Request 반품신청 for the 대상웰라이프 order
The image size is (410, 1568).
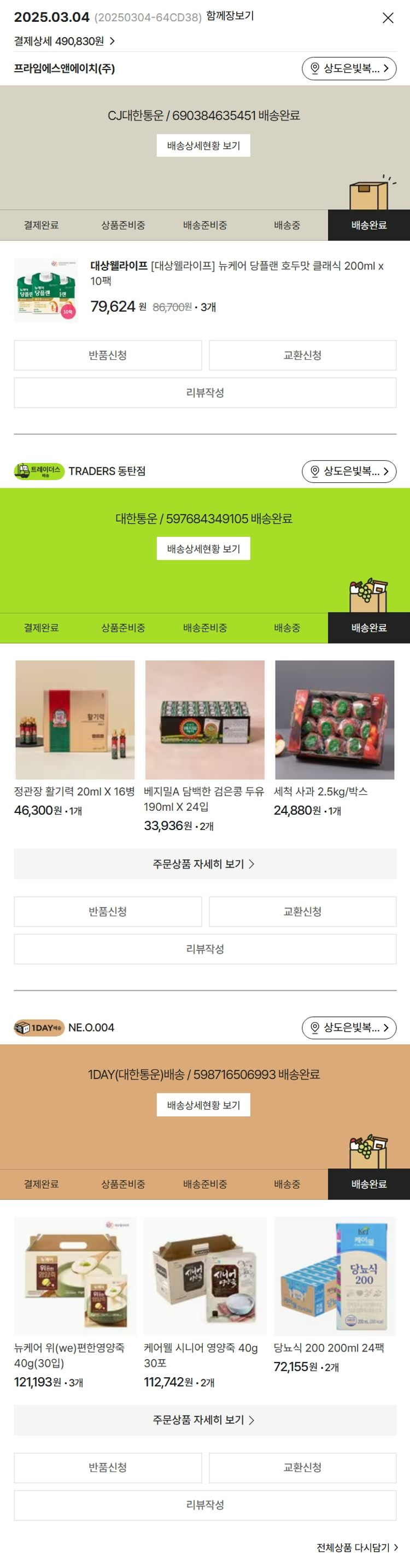coord(108,355)
